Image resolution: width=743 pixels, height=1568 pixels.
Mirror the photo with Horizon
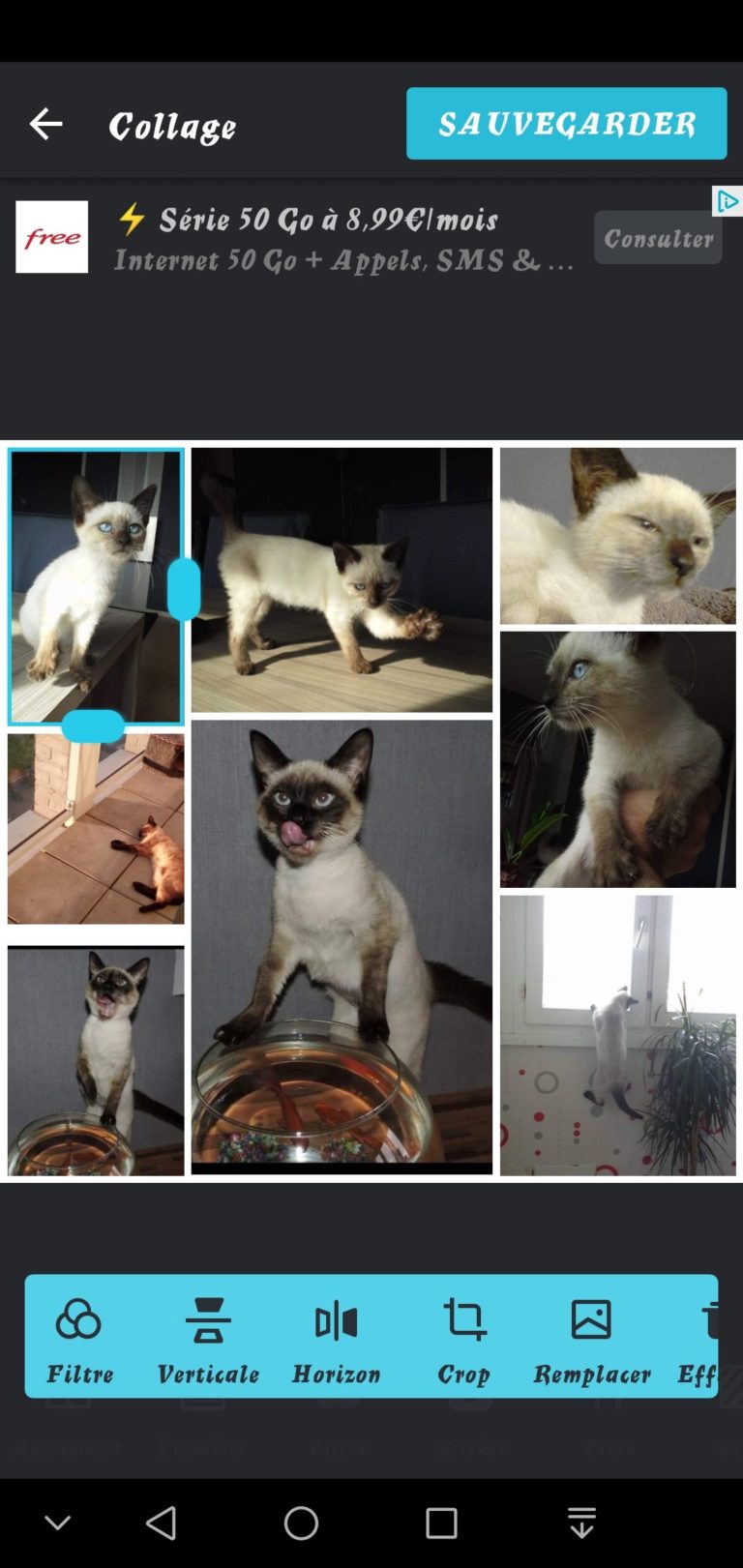pos(336,1336)
